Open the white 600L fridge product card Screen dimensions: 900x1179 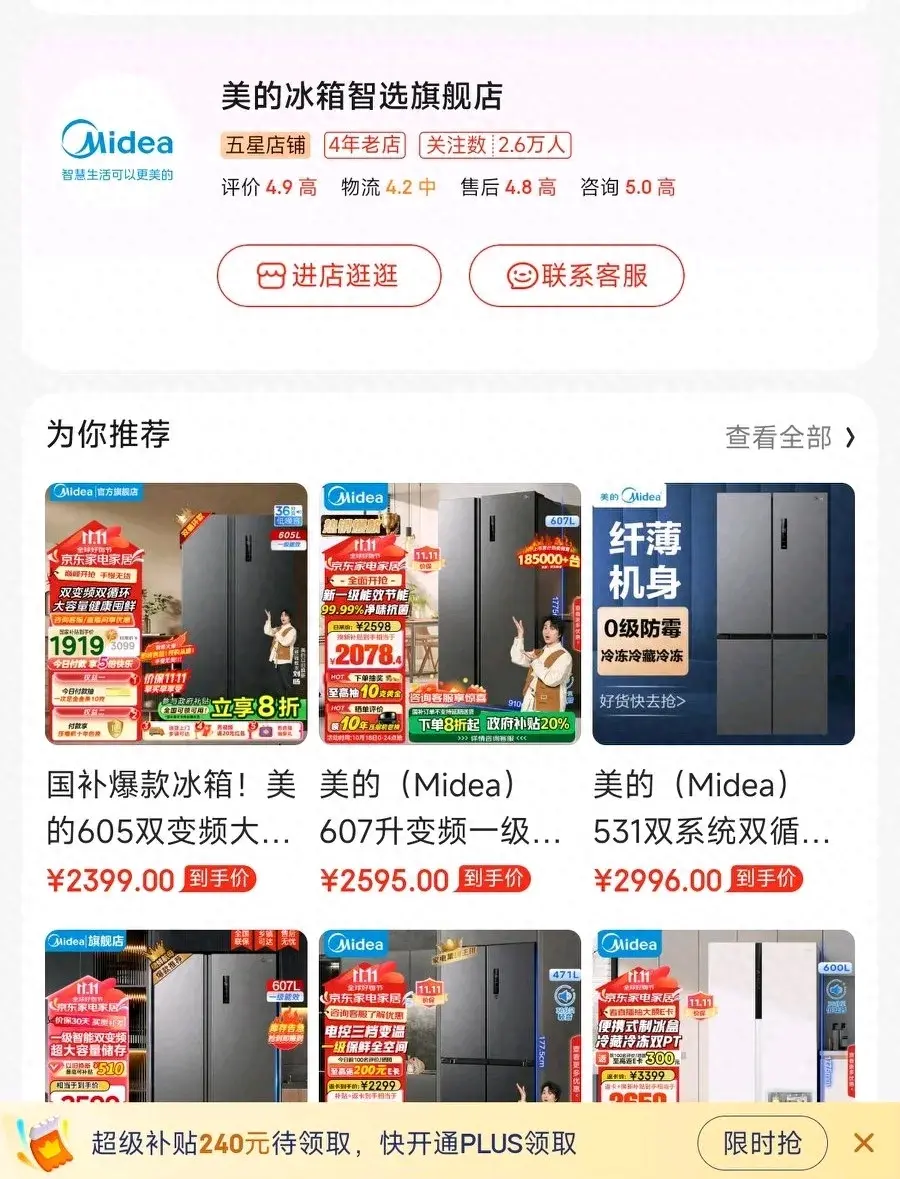pyautogui.click(x=723, y=1015)
